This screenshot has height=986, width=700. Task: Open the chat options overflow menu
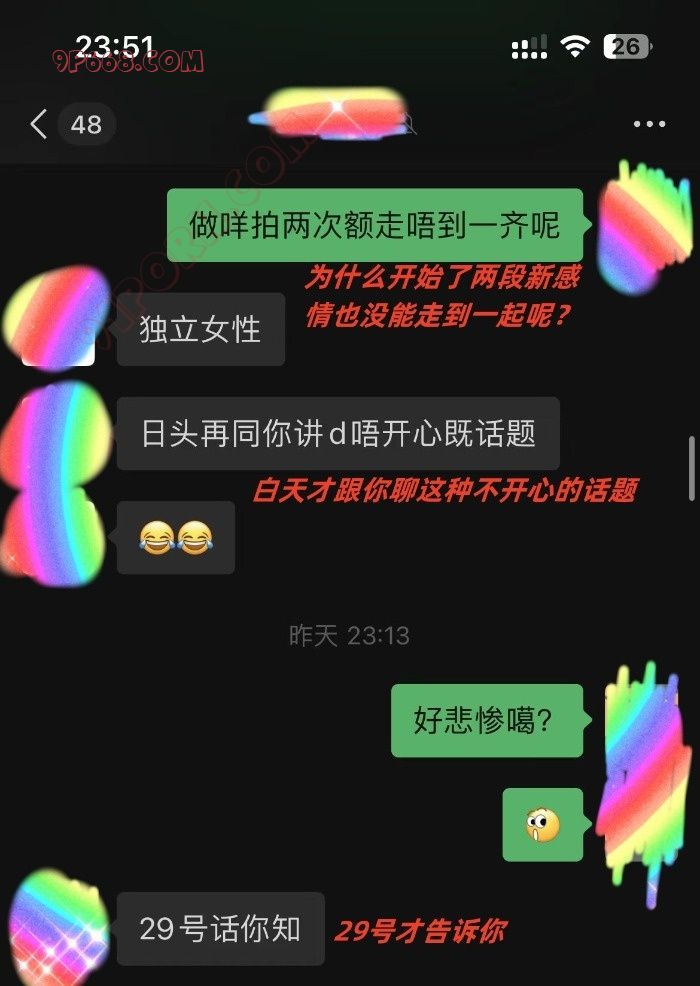tap(649, 125)
